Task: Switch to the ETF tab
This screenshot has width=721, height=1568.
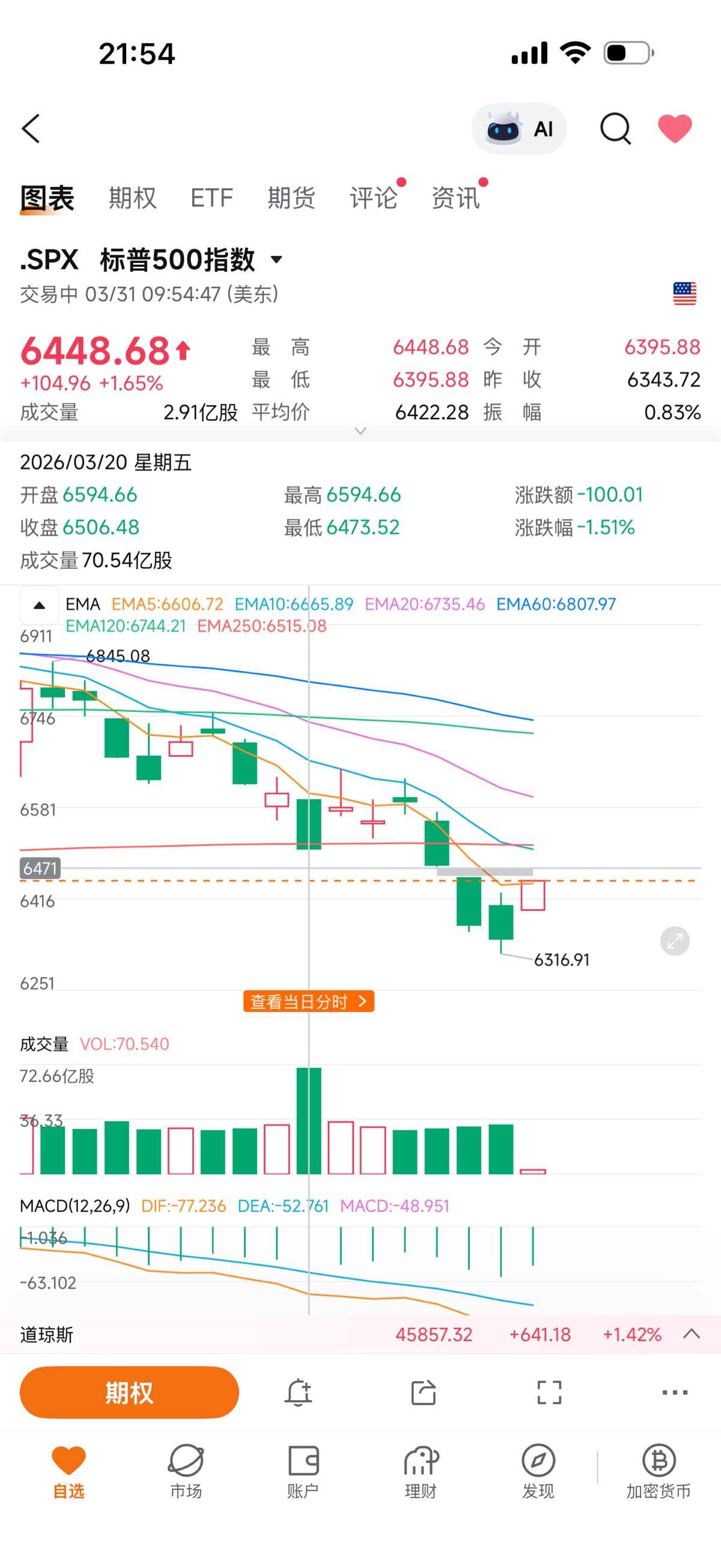Action: pyautogui.click(x=211, y=198)
